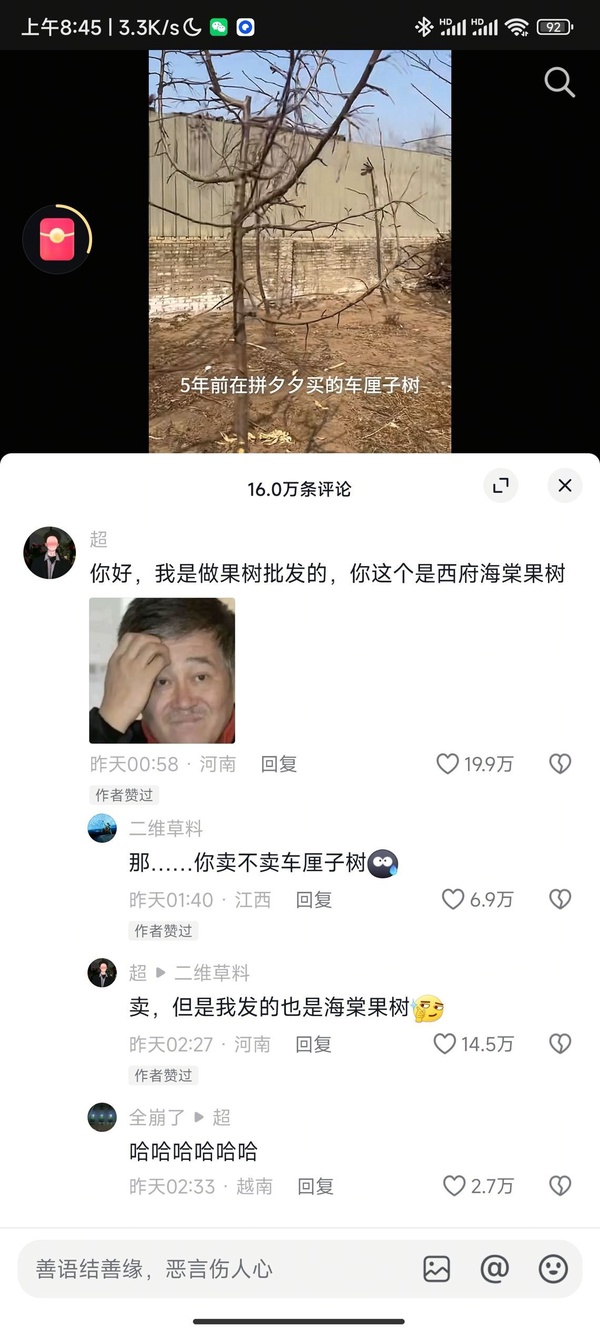Like 全崩了's 哈哈哈哈哈哈 comment
Viewport: 600px width, 1333px height.
click(455, 1186)
